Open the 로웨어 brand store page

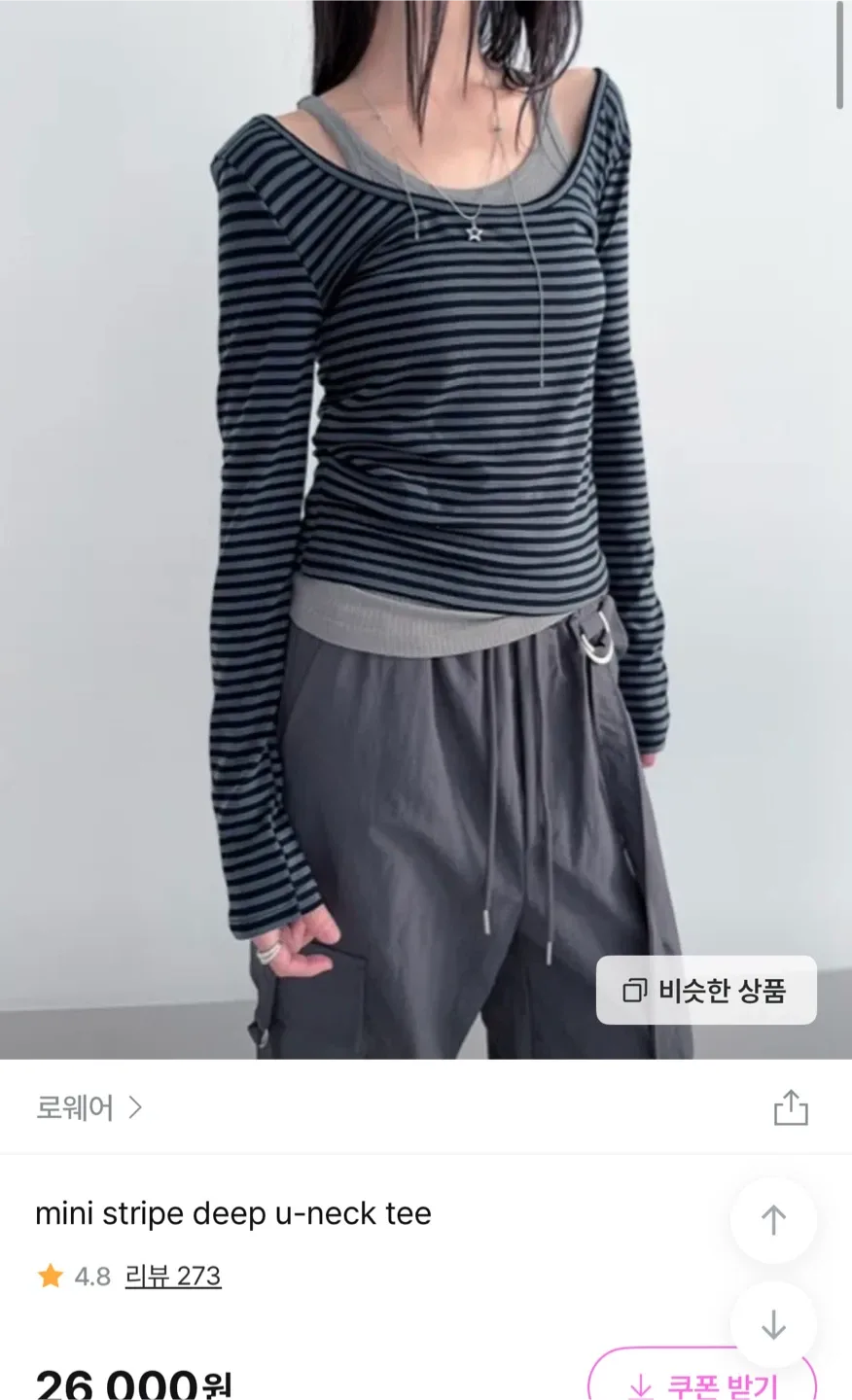click(89, 1107)
